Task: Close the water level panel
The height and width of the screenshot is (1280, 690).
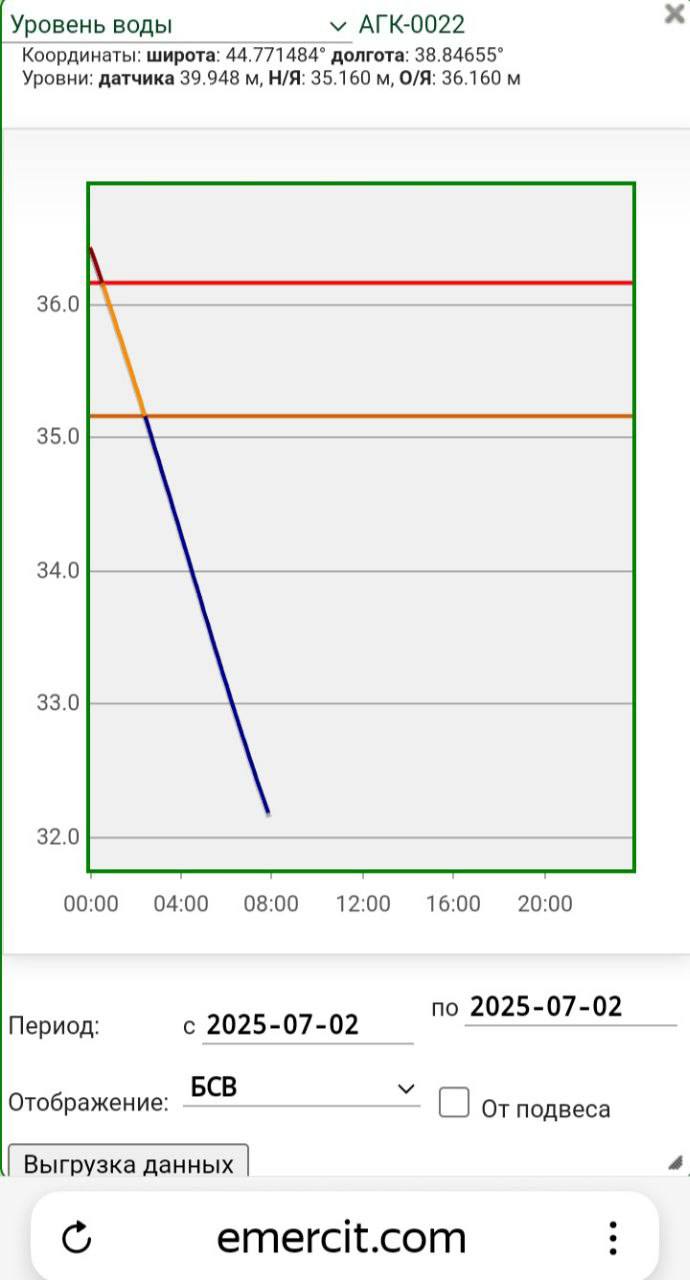Action: (x=675, y=13)
